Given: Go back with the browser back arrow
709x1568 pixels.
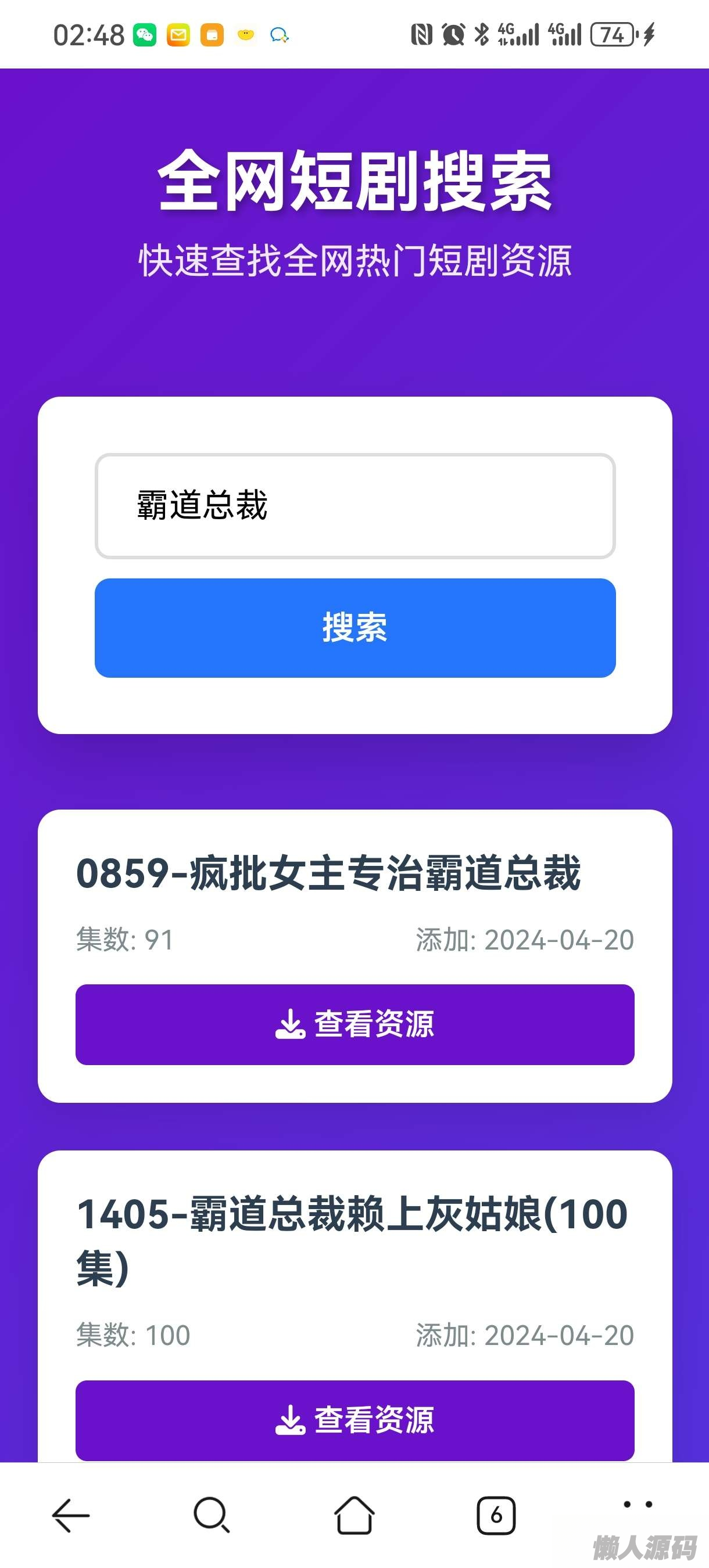Looking at the screenshot, I should pos(71,1515).
